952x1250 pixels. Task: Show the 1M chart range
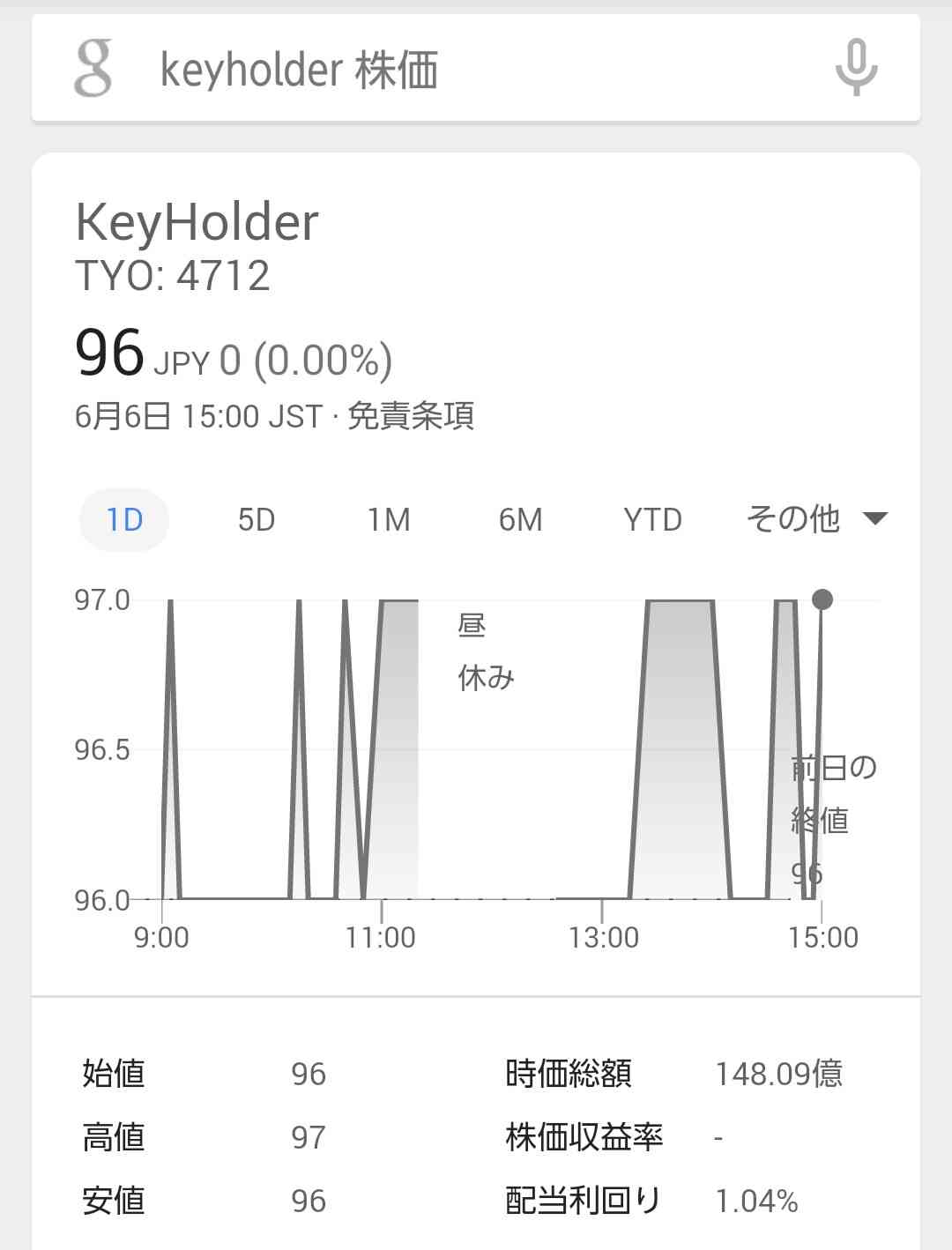(x=389, y=520)
